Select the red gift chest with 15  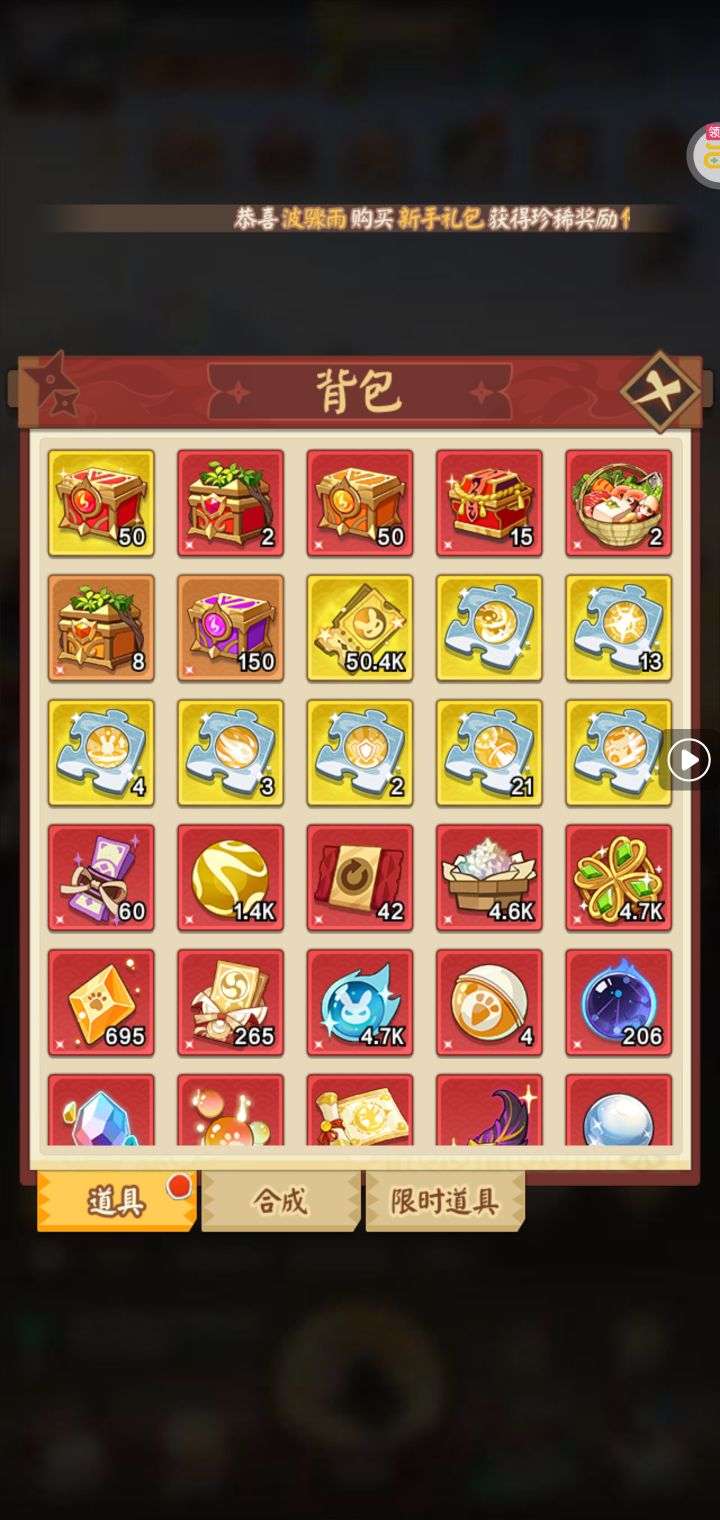coord(489,503)
